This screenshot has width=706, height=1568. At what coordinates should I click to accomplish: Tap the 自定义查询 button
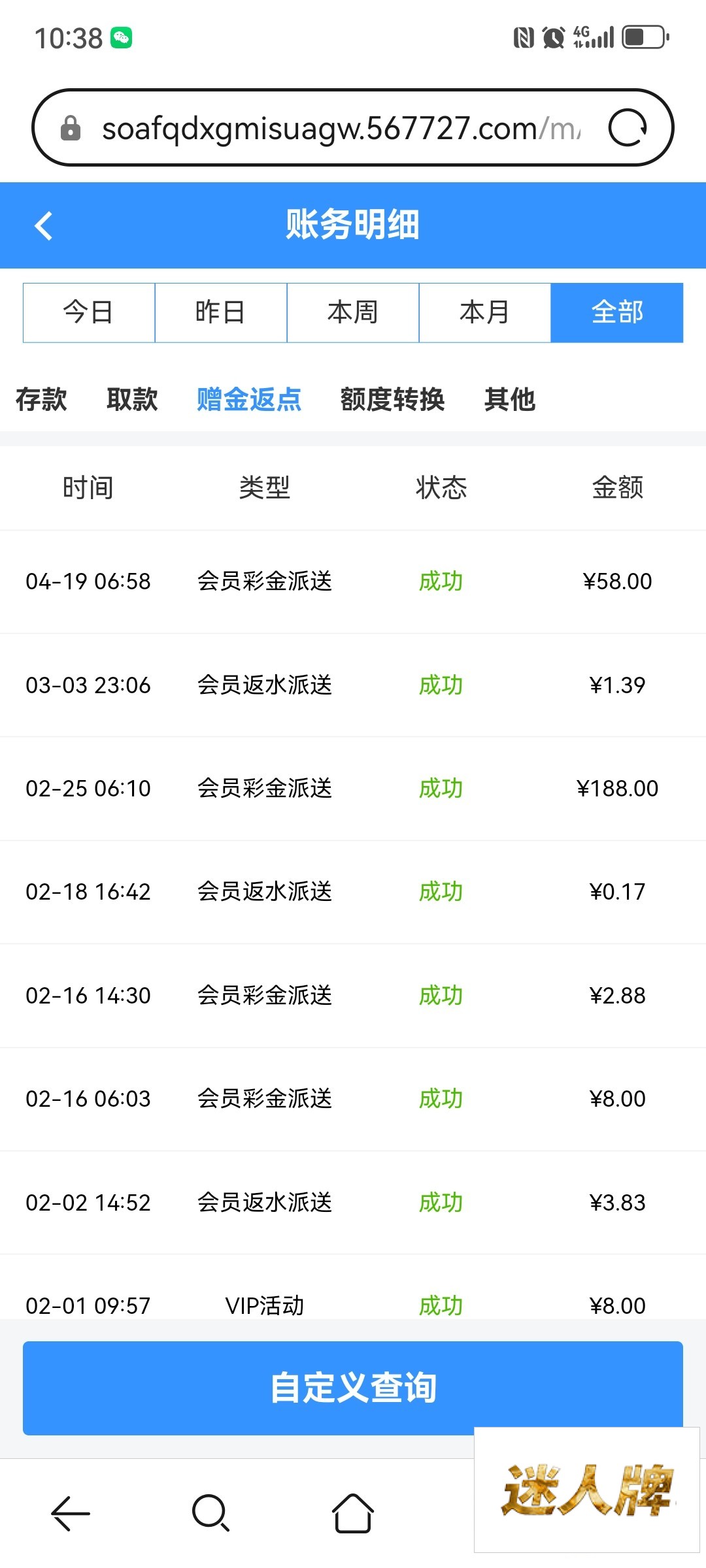pyautogui.click(x=353, y=1387)
